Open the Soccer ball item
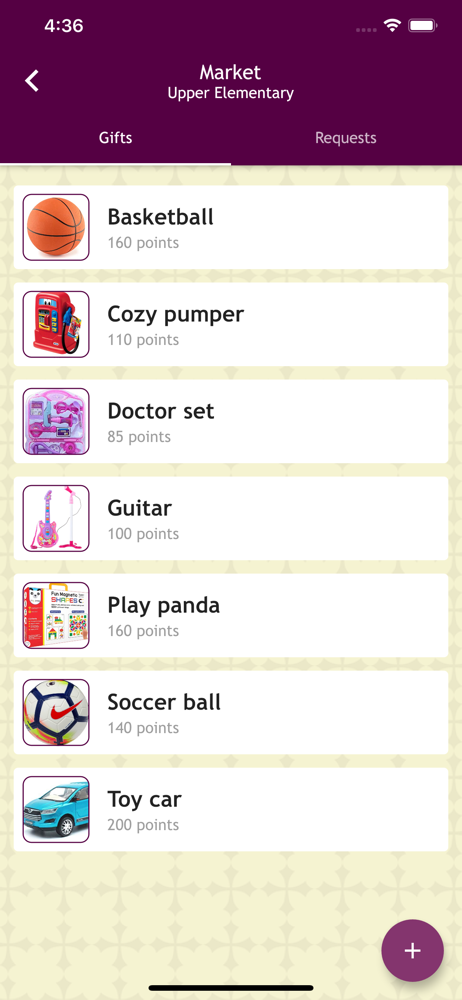The width and height of the screenshot is (462, 1000). point(231,712)
